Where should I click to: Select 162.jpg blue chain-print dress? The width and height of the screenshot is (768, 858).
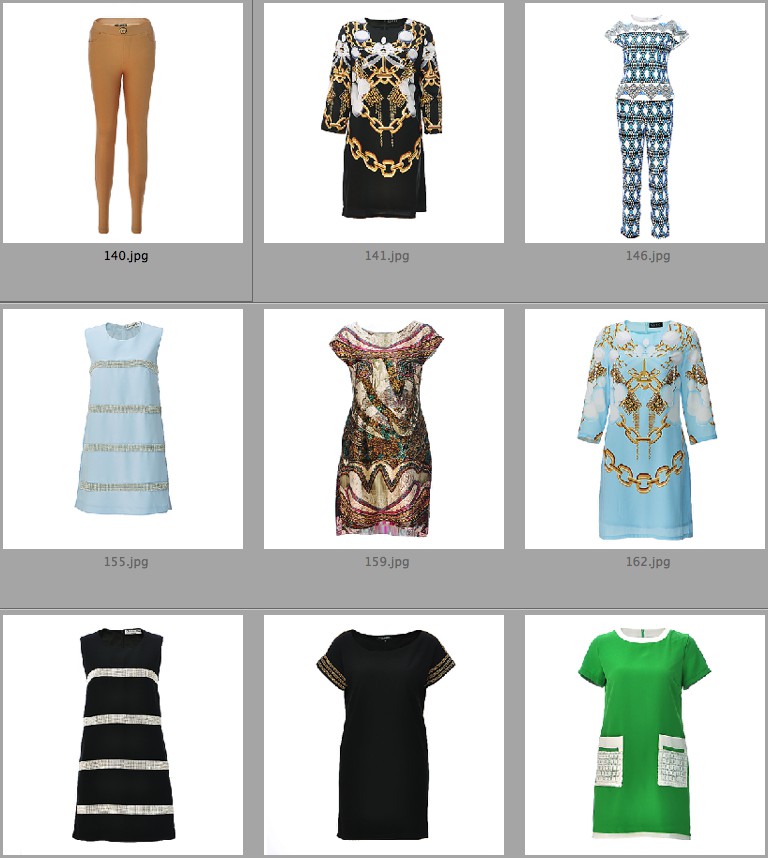[645, 428]
